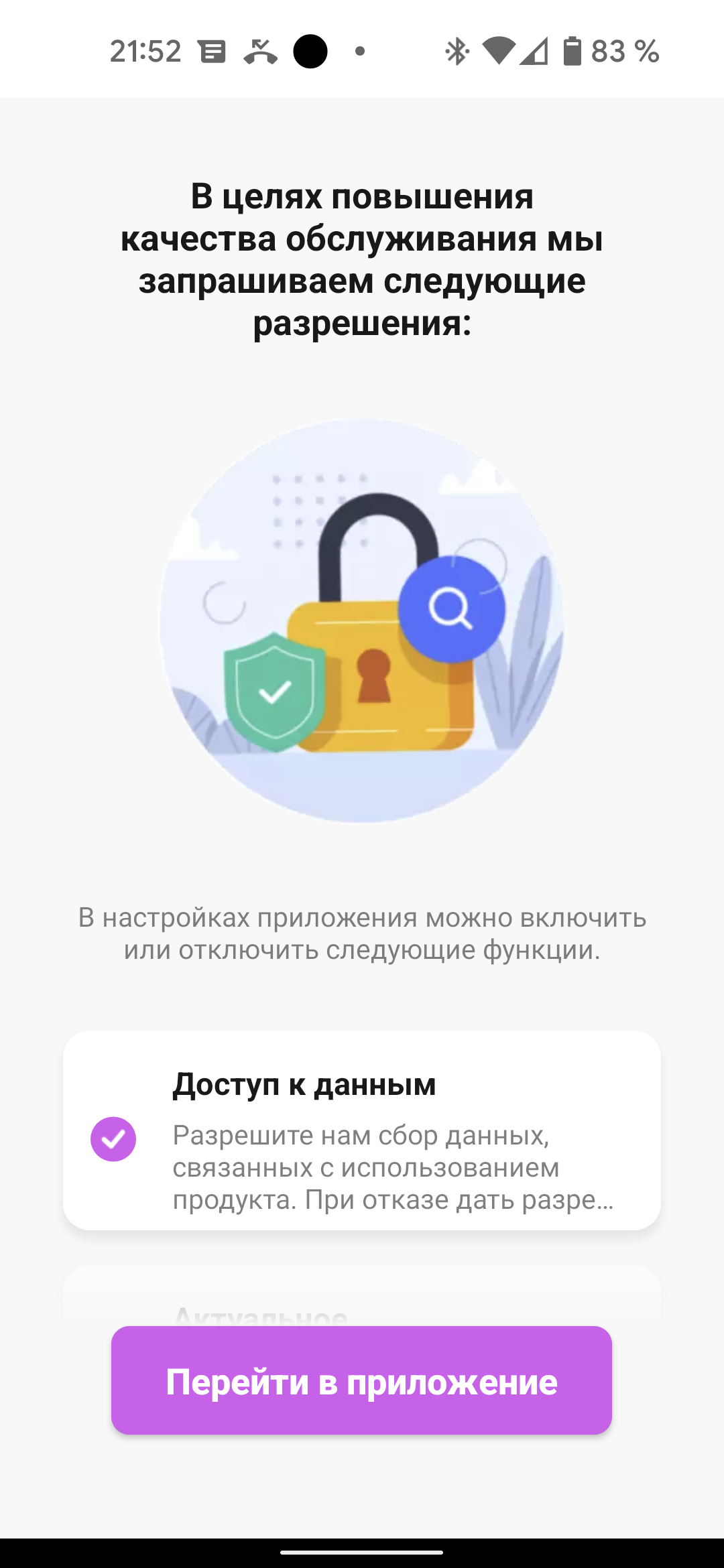The width and height of the screenshot is (724, 1568).
Task: Tap the Перейти в приложение button
Action: coord(361,1381)
